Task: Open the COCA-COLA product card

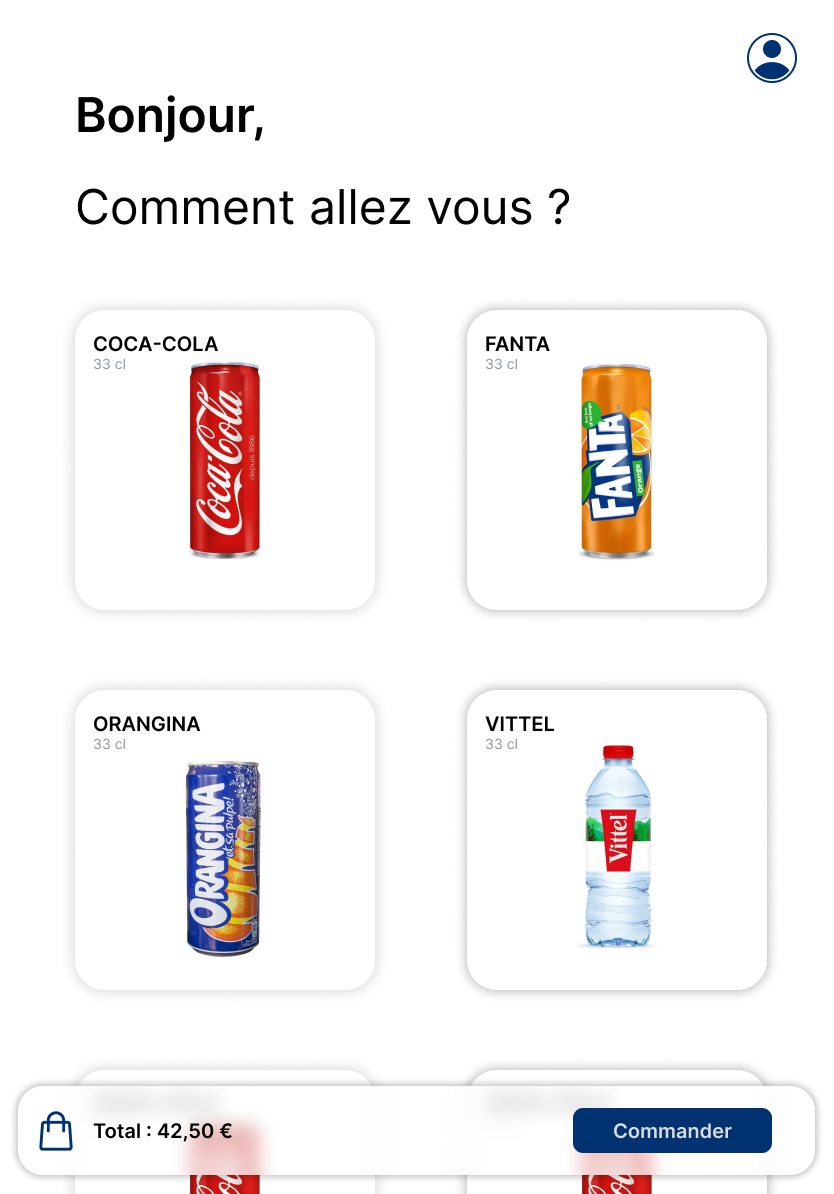Action: point(224,459)
